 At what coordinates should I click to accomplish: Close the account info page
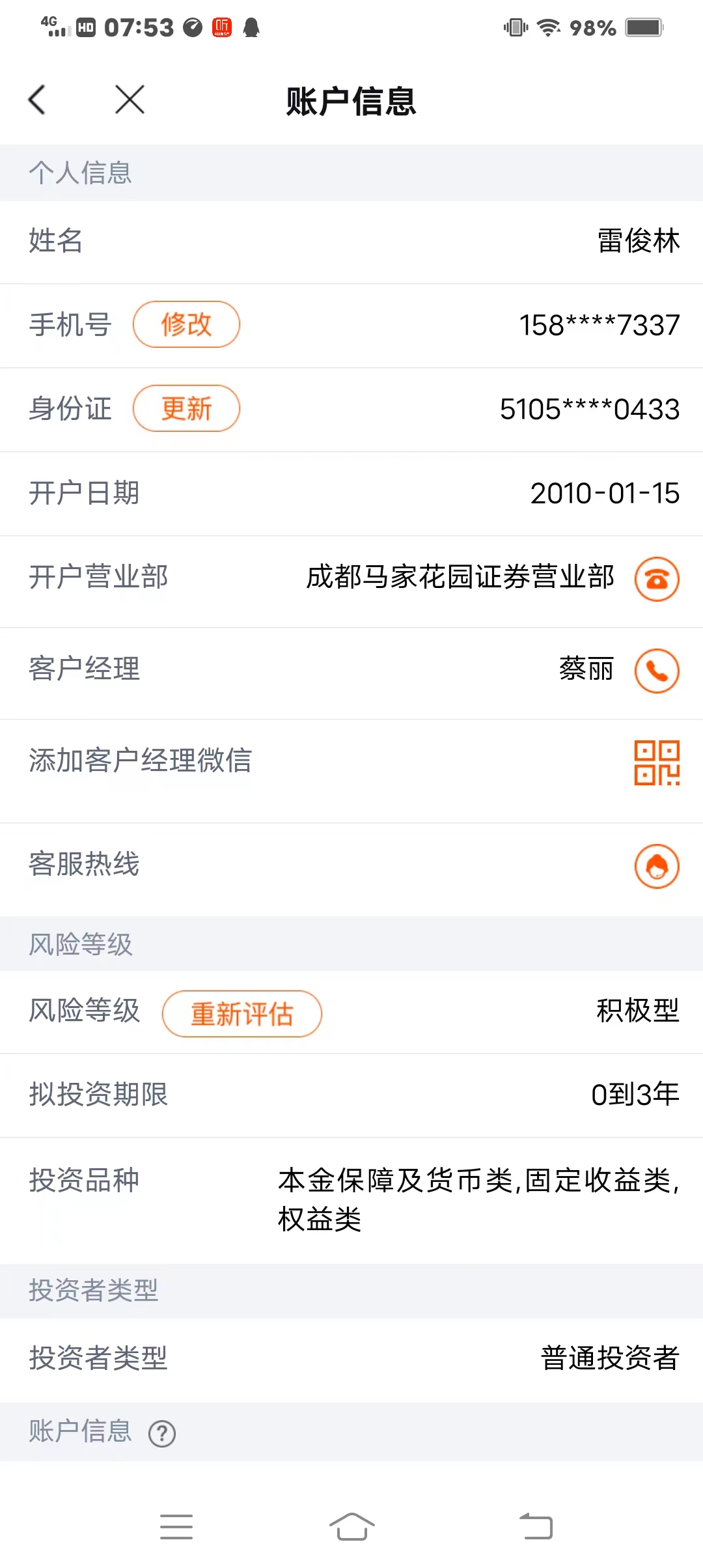pos(130,100)
